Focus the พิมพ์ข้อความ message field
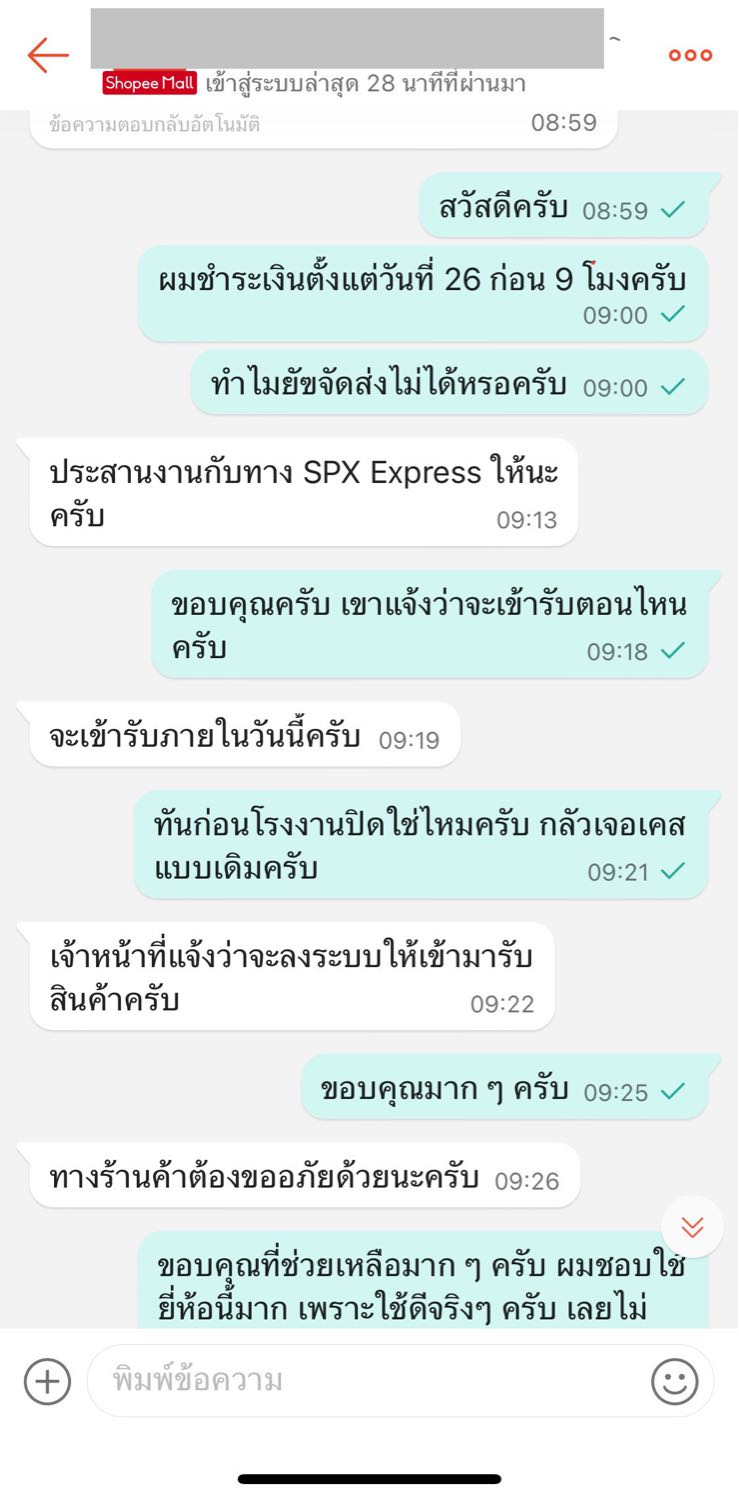 [x=364, y=1381]
